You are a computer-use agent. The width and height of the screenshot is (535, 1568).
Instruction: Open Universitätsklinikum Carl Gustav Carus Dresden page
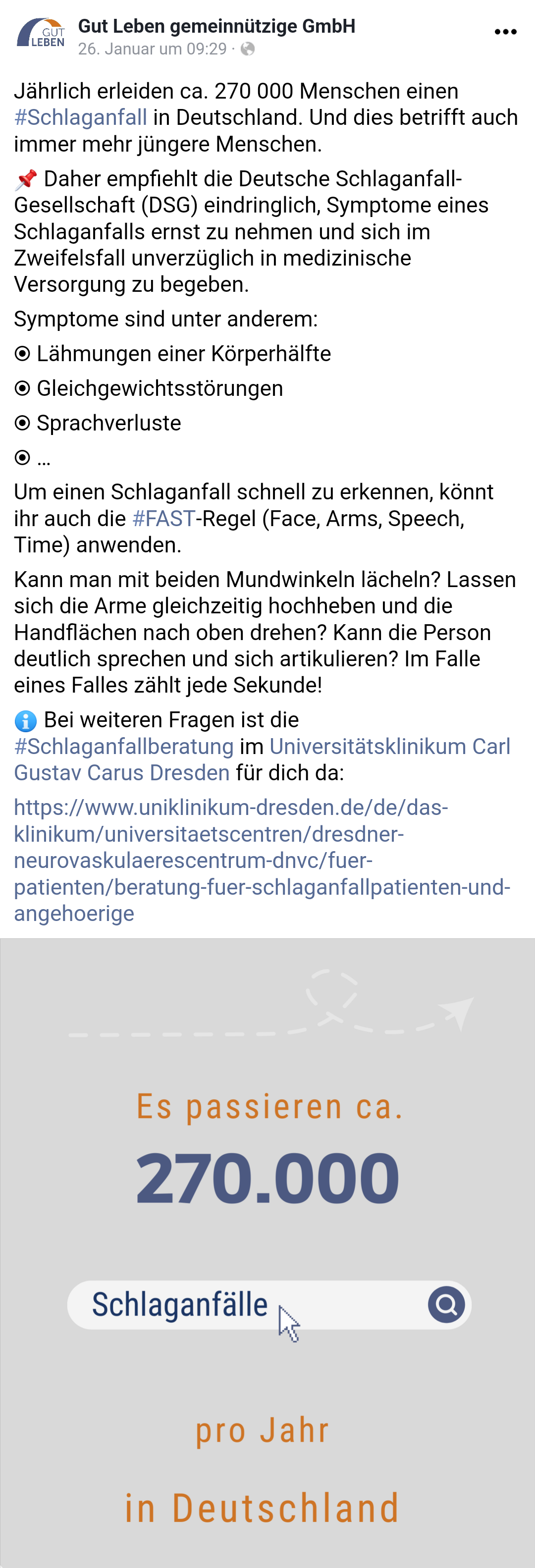pos(389,746)
